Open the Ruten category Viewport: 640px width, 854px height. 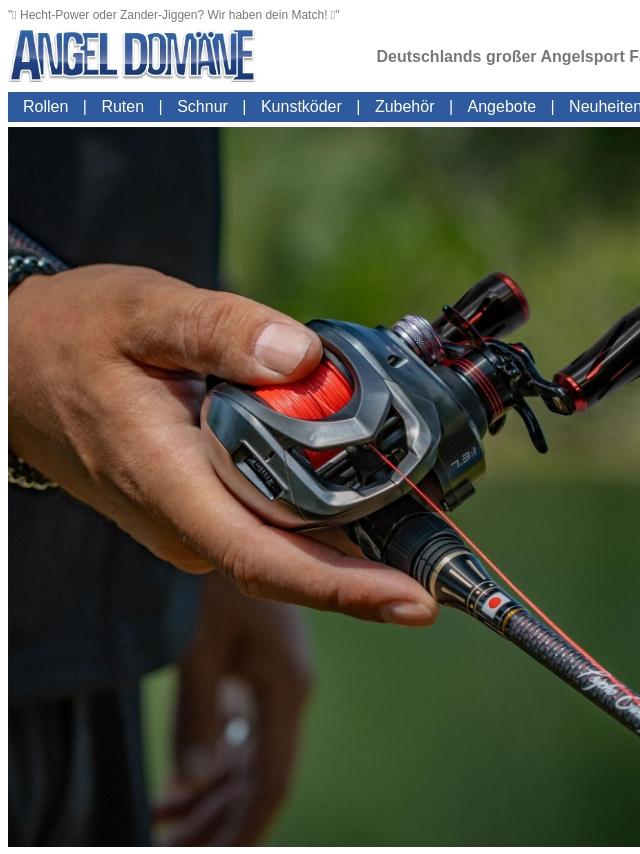tap(123, 106)
